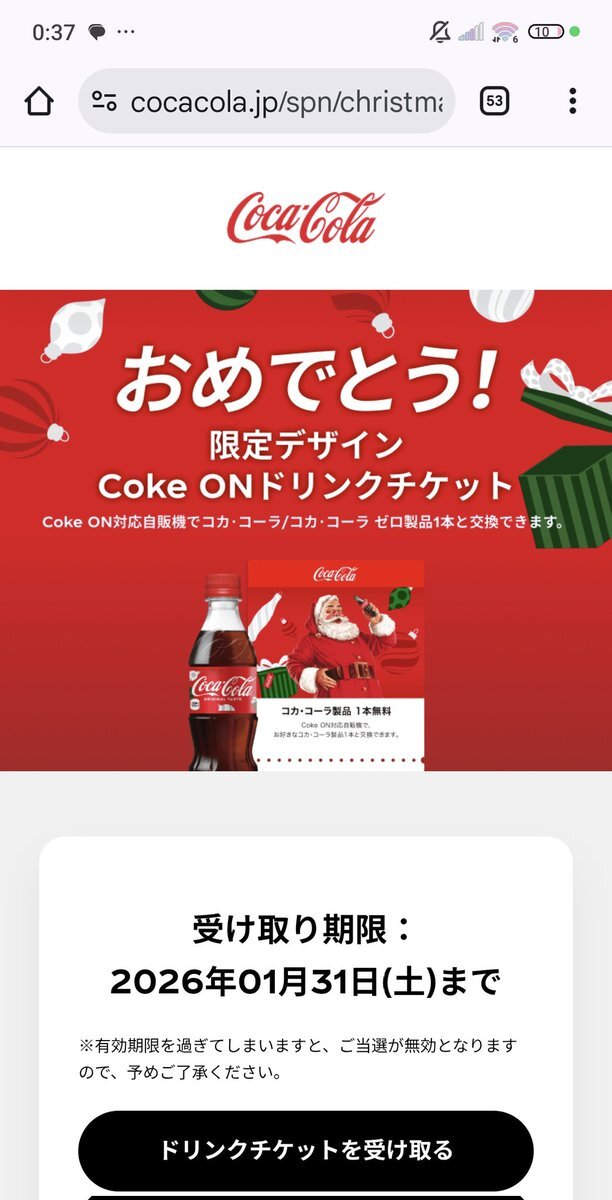Image resolution: width=612 pixels, height=1200 pixels.
Task: View site information icon in address bar
Action: [x=104, y=101]
